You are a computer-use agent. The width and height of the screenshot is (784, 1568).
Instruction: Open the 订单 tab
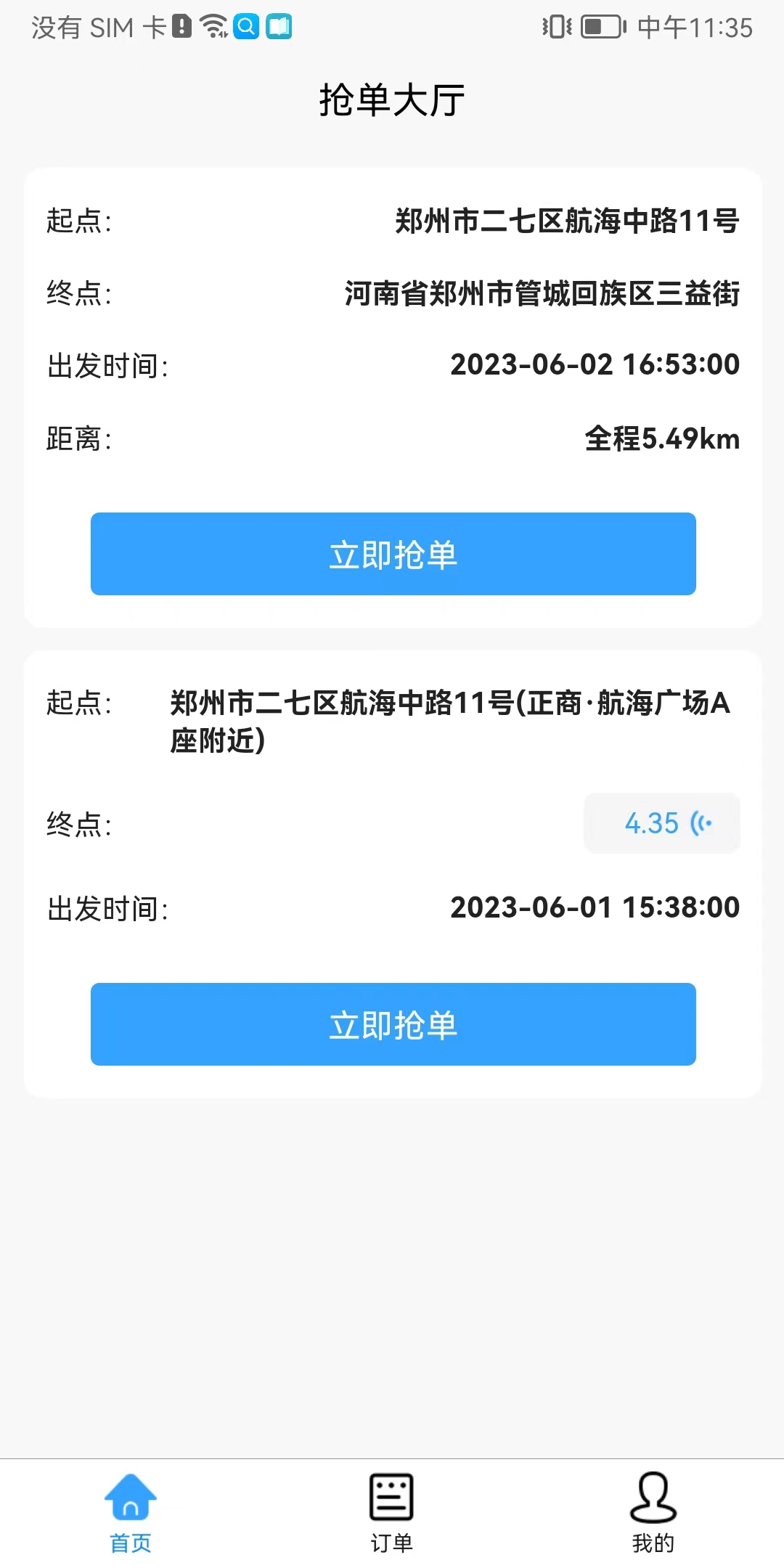point(392,1513)
